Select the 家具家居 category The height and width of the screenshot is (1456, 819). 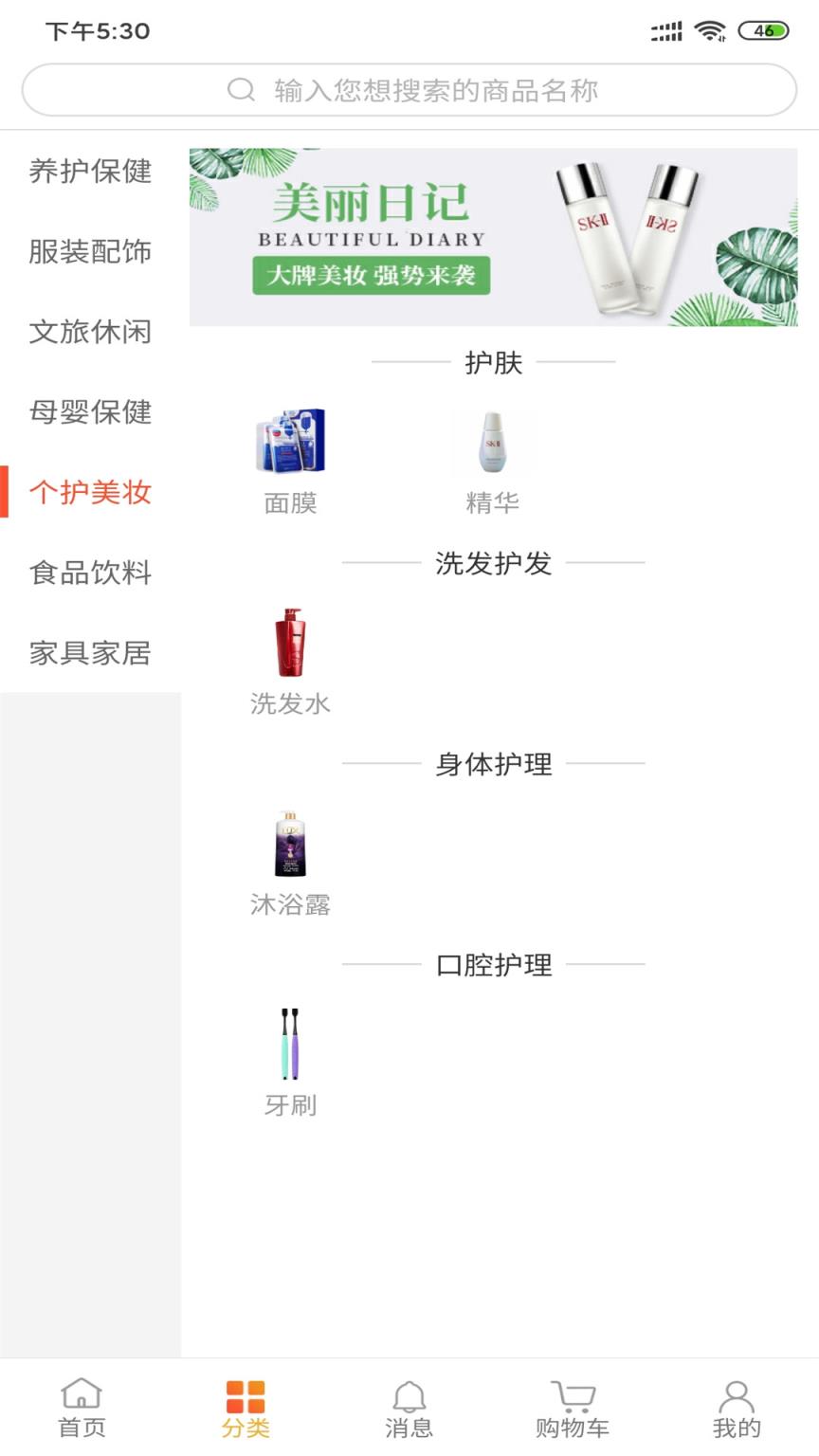90,652
